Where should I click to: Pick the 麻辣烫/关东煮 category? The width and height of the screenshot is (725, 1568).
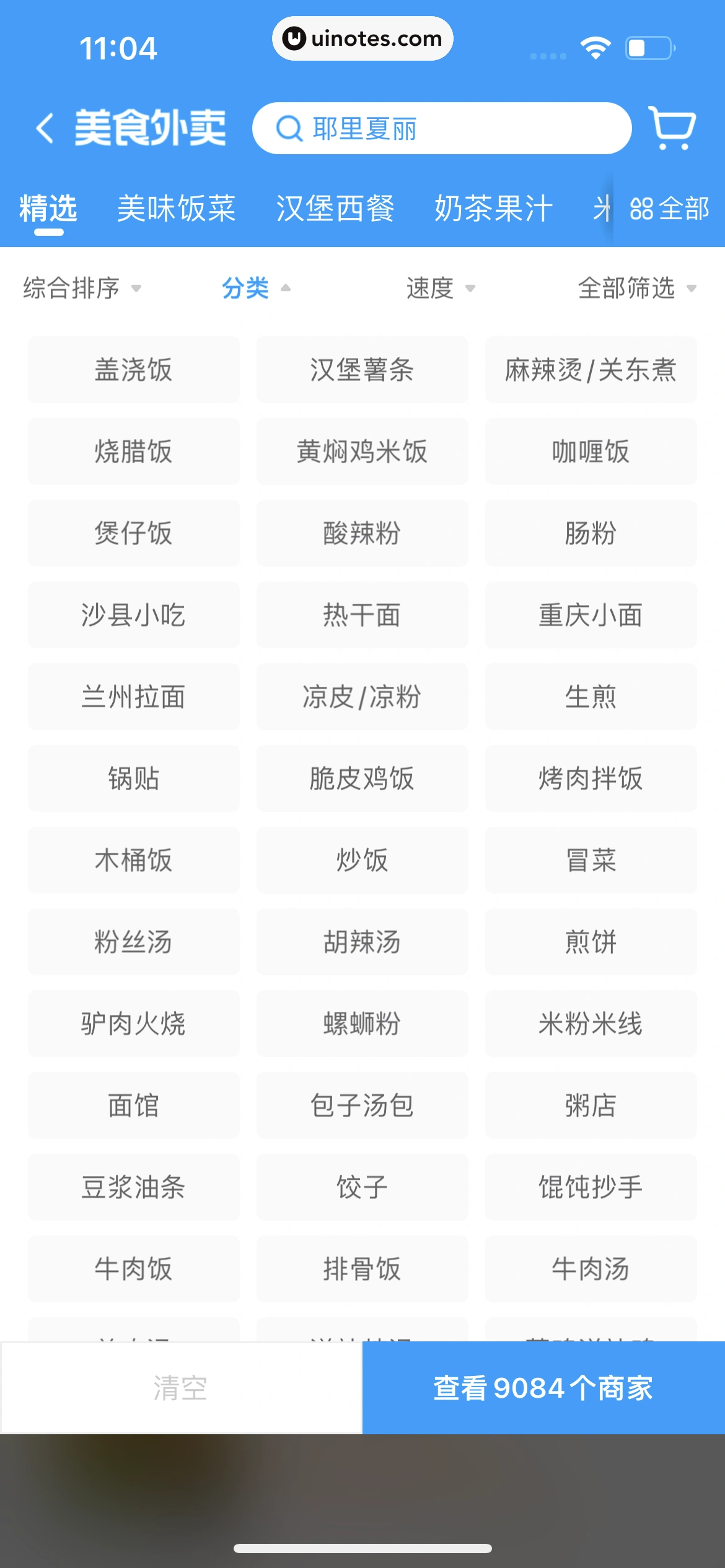[591, 370]
